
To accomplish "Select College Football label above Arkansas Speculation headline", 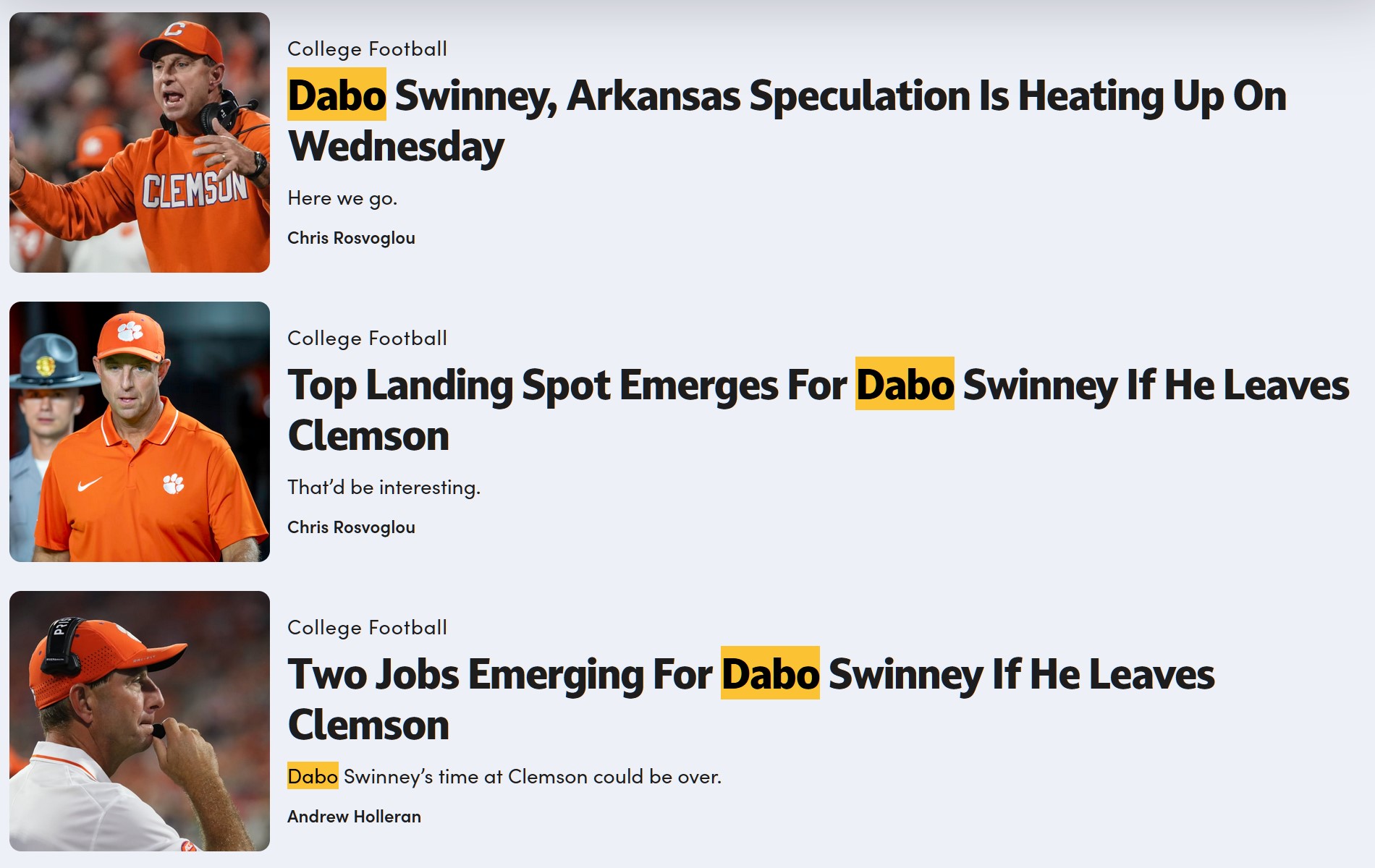I will [x=367, y=49].
